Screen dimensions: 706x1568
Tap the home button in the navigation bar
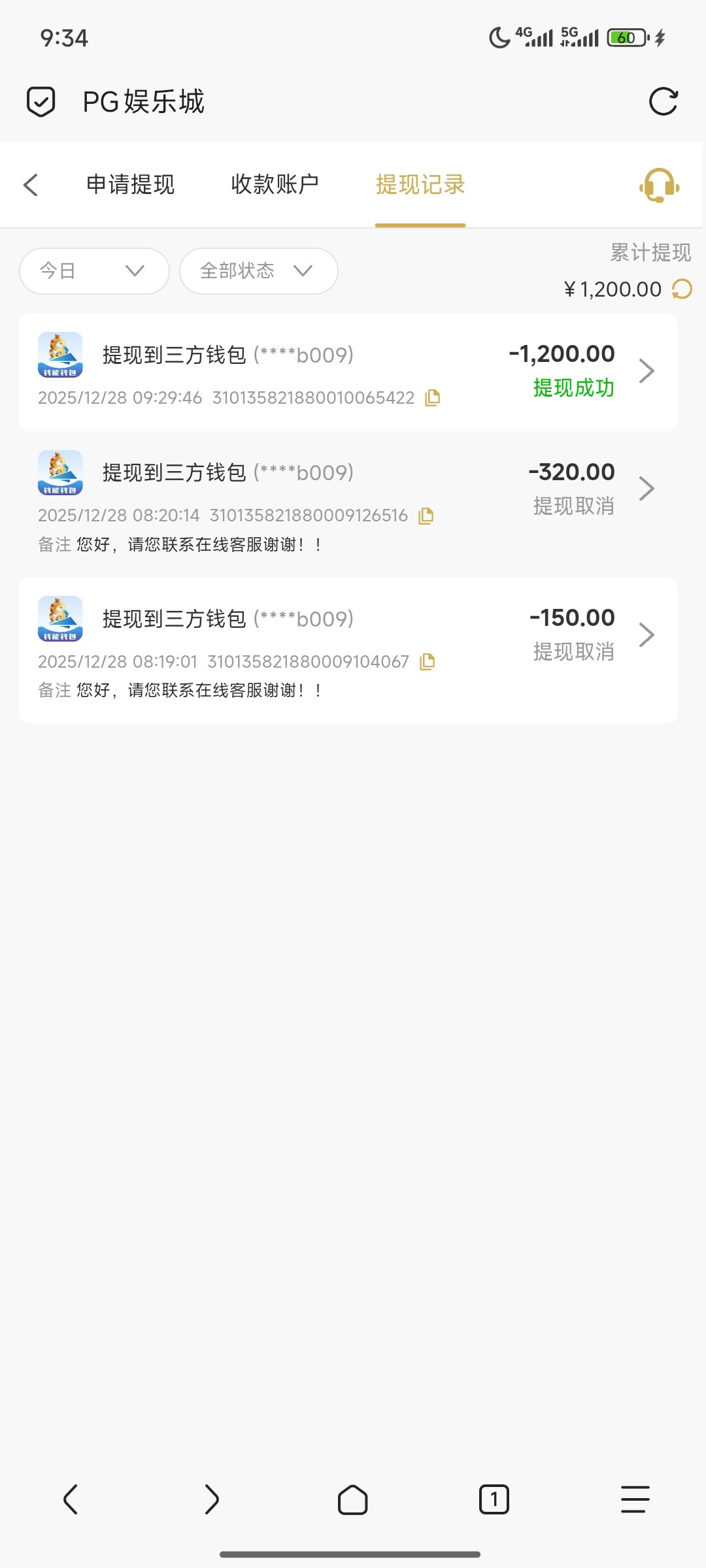[x=353, y=1500]
